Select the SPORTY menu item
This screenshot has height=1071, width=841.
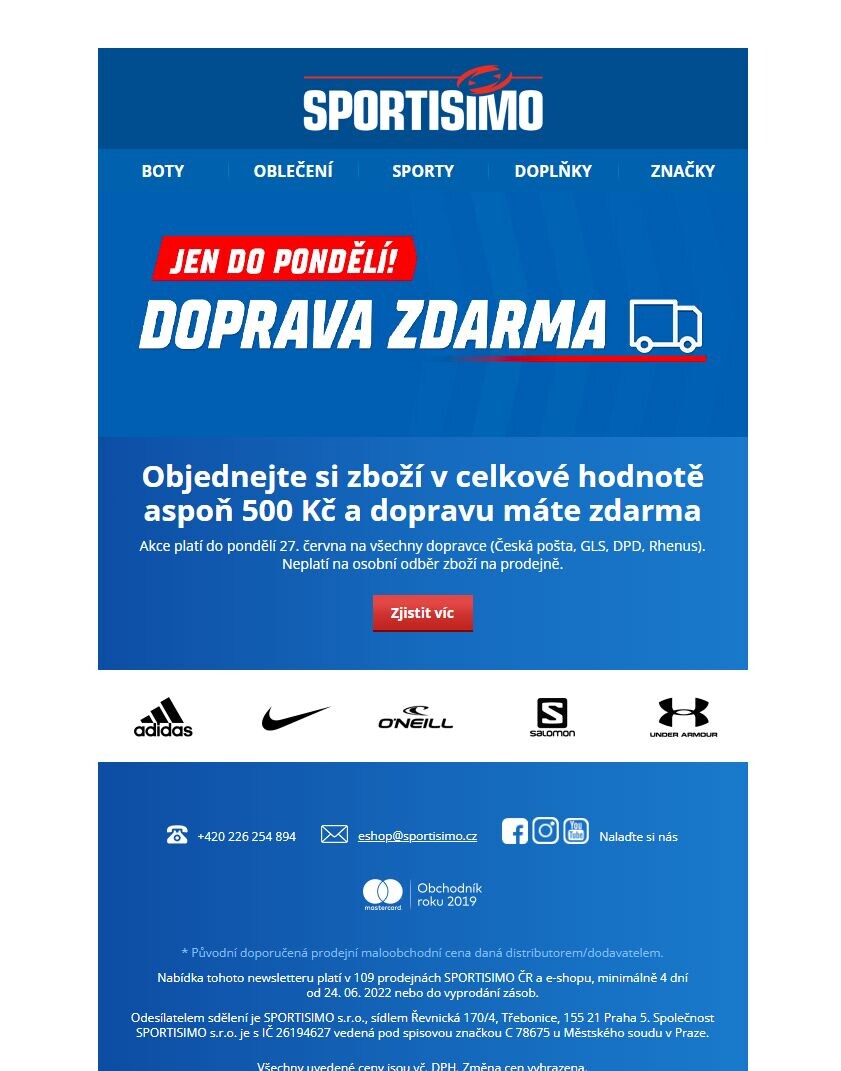(x=423, y=171)
